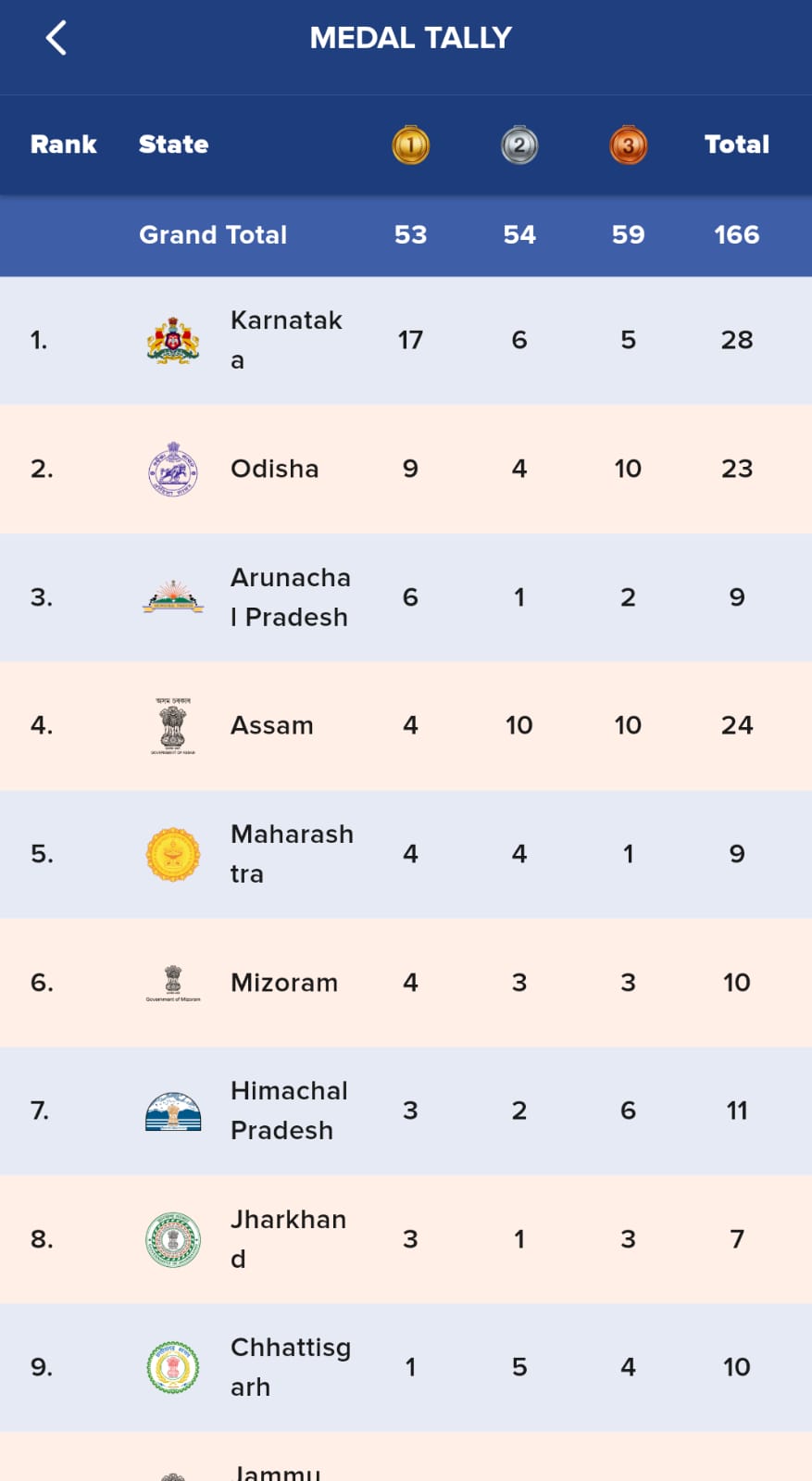Screen dimensions: 812x1481
Task: Tap the silver medal column icon
Action: pyautogui.click(x=518, y=144)
